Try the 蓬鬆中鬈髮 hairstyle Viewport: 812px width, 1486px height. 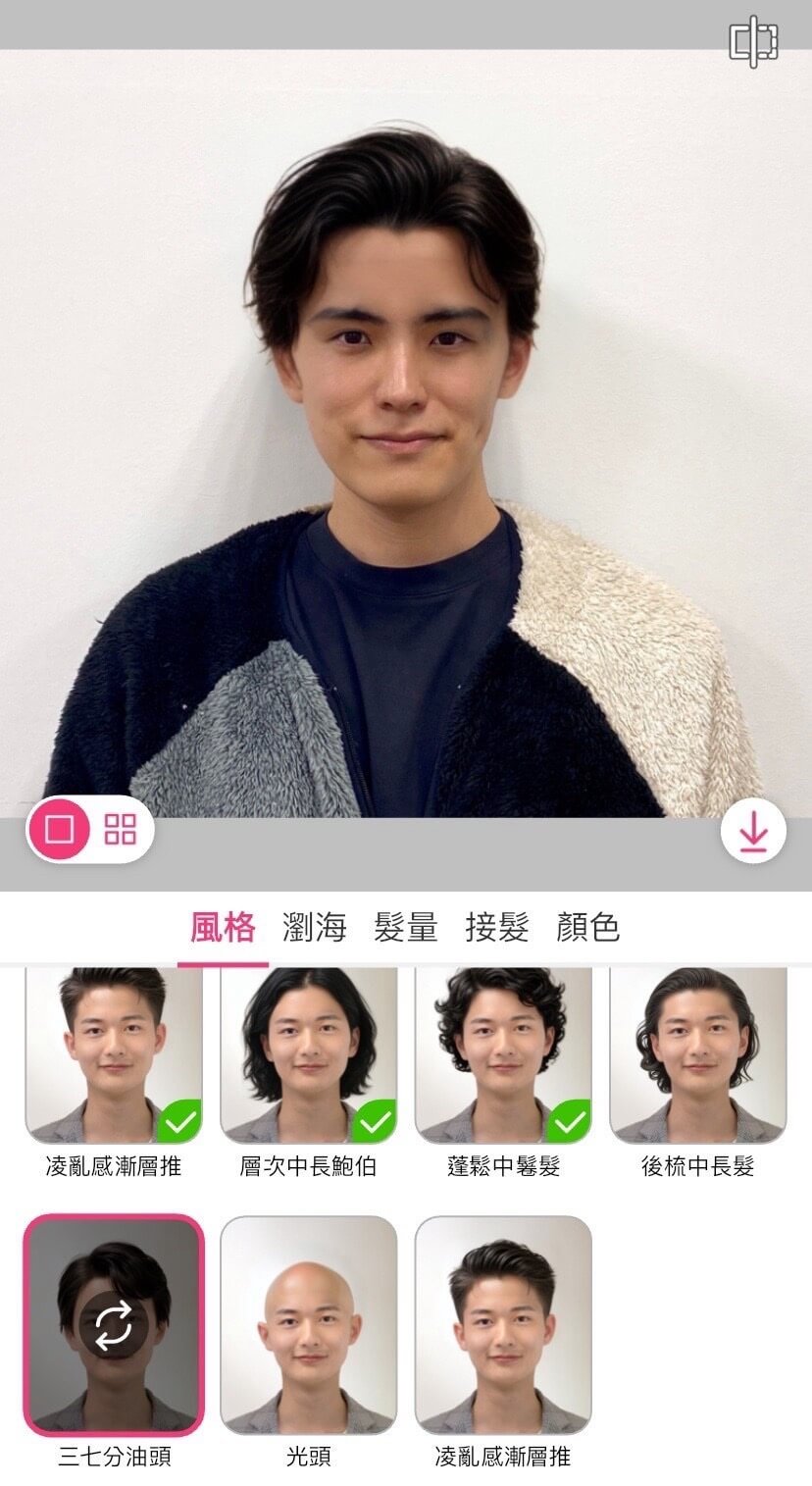(503, 1054)
